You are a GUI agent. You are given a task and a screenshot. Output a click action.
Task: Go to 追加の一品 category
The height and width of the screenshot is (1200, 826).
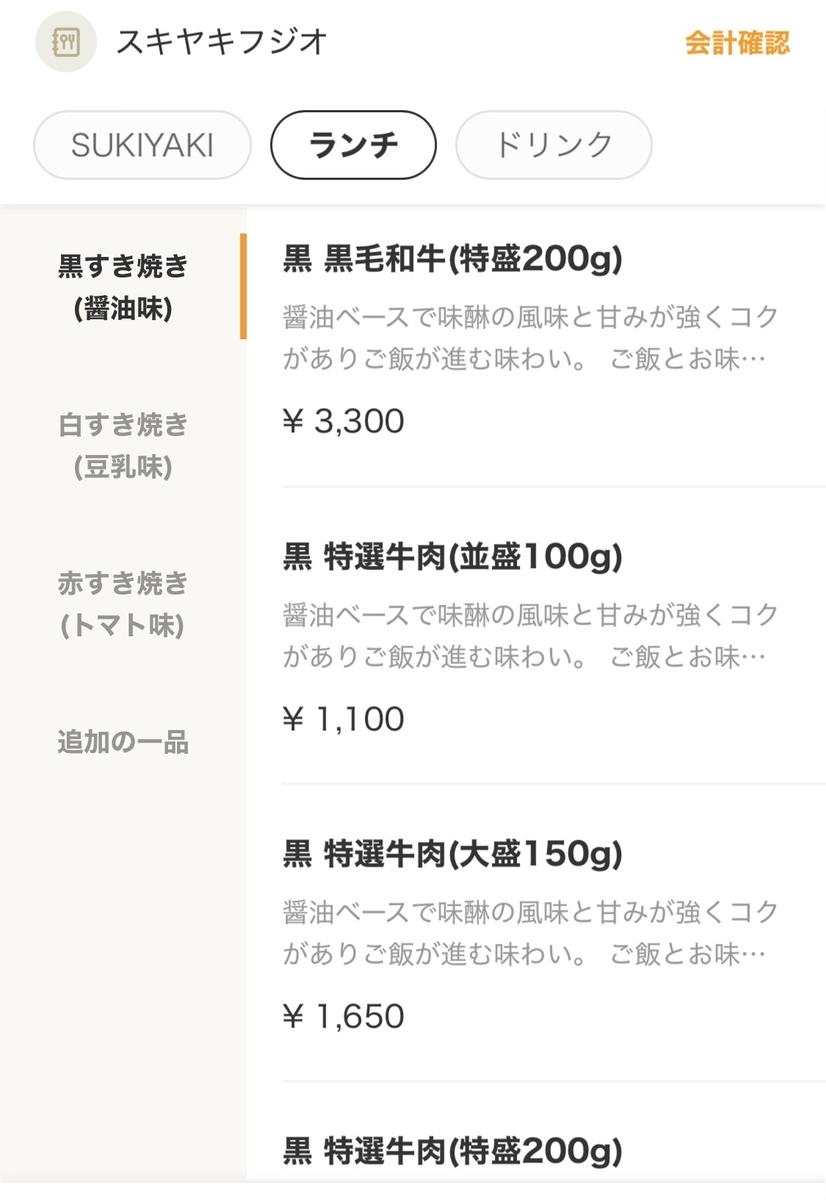[x=123, y=742]
